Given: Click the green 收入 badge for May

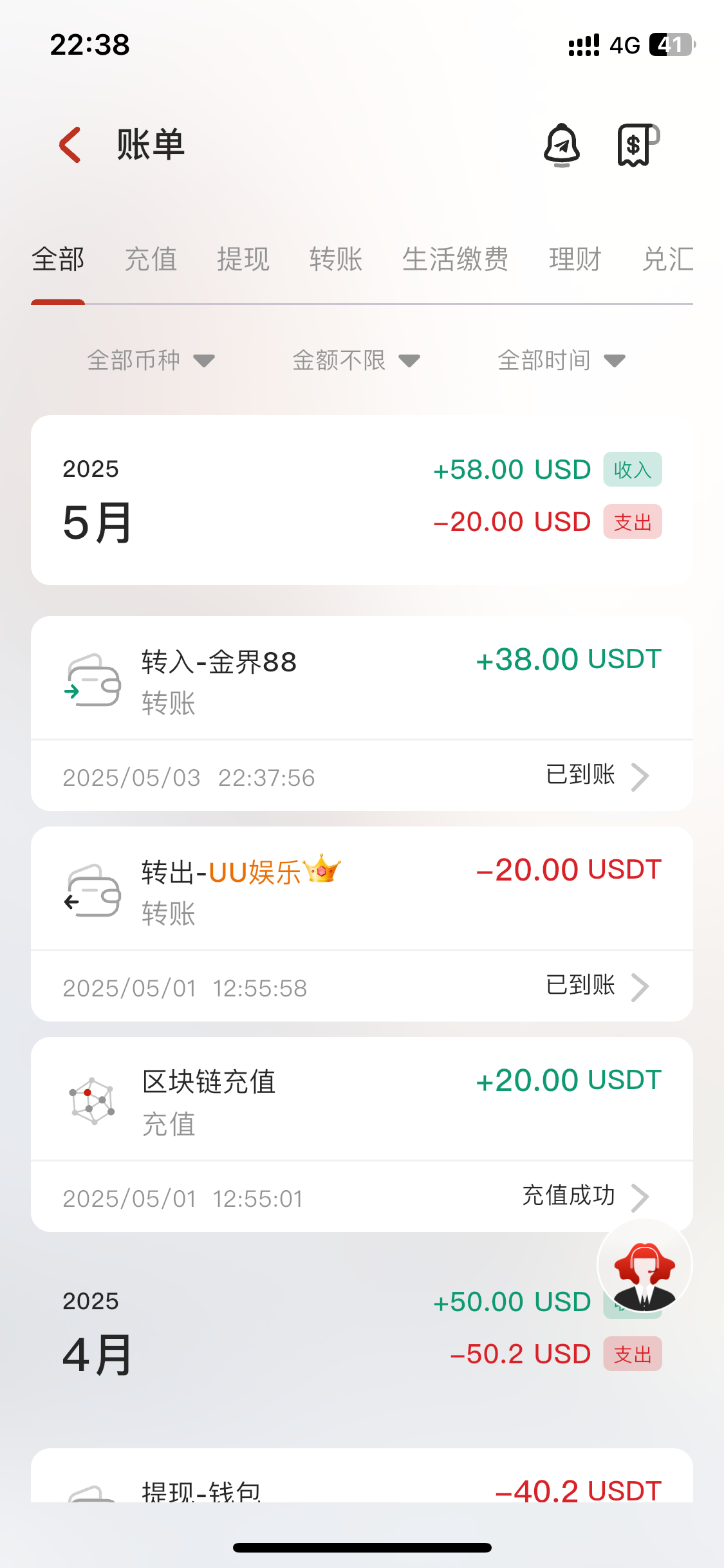Looking at the screenshot, I should pos(632,469).
